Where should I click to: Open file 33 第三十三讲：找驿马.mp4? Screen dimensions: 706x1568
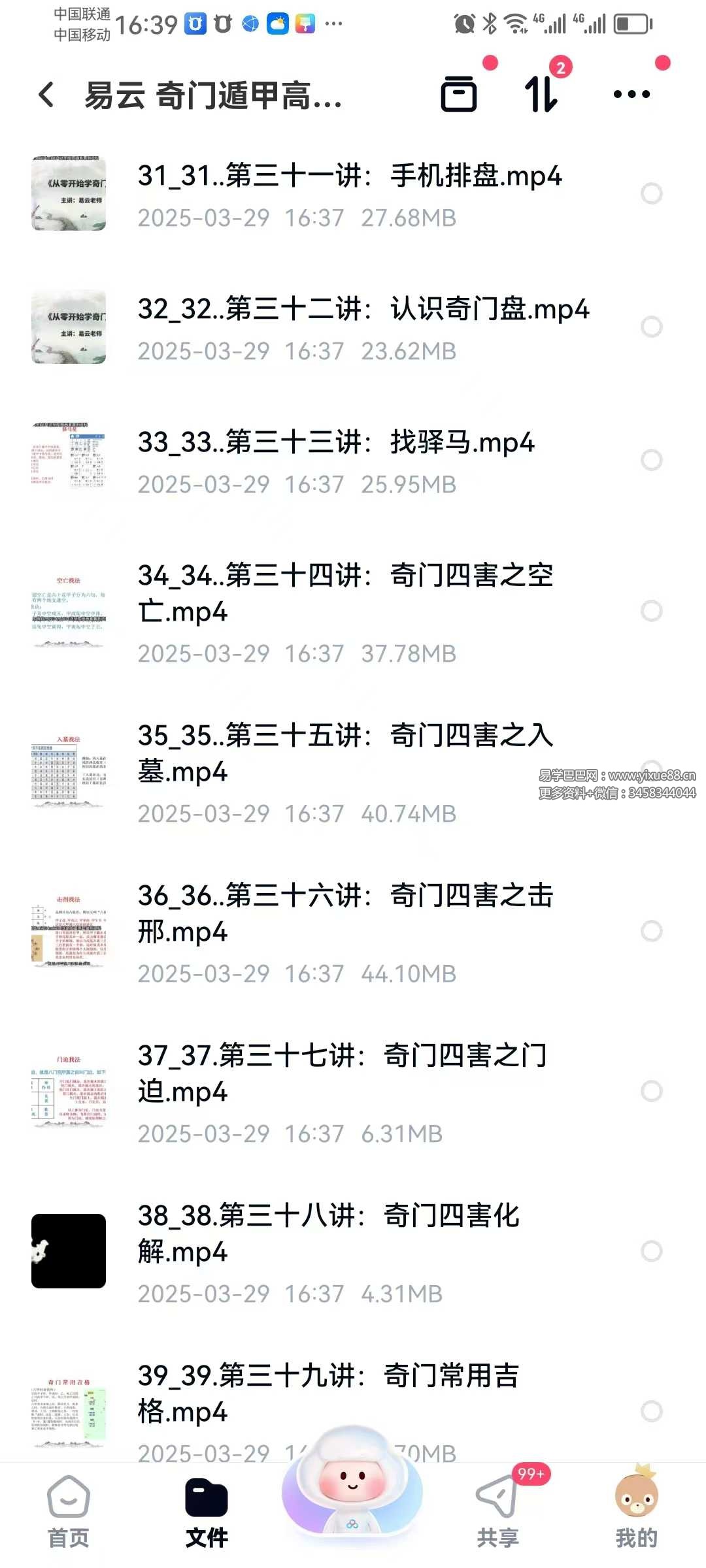[x=335, y=443]
